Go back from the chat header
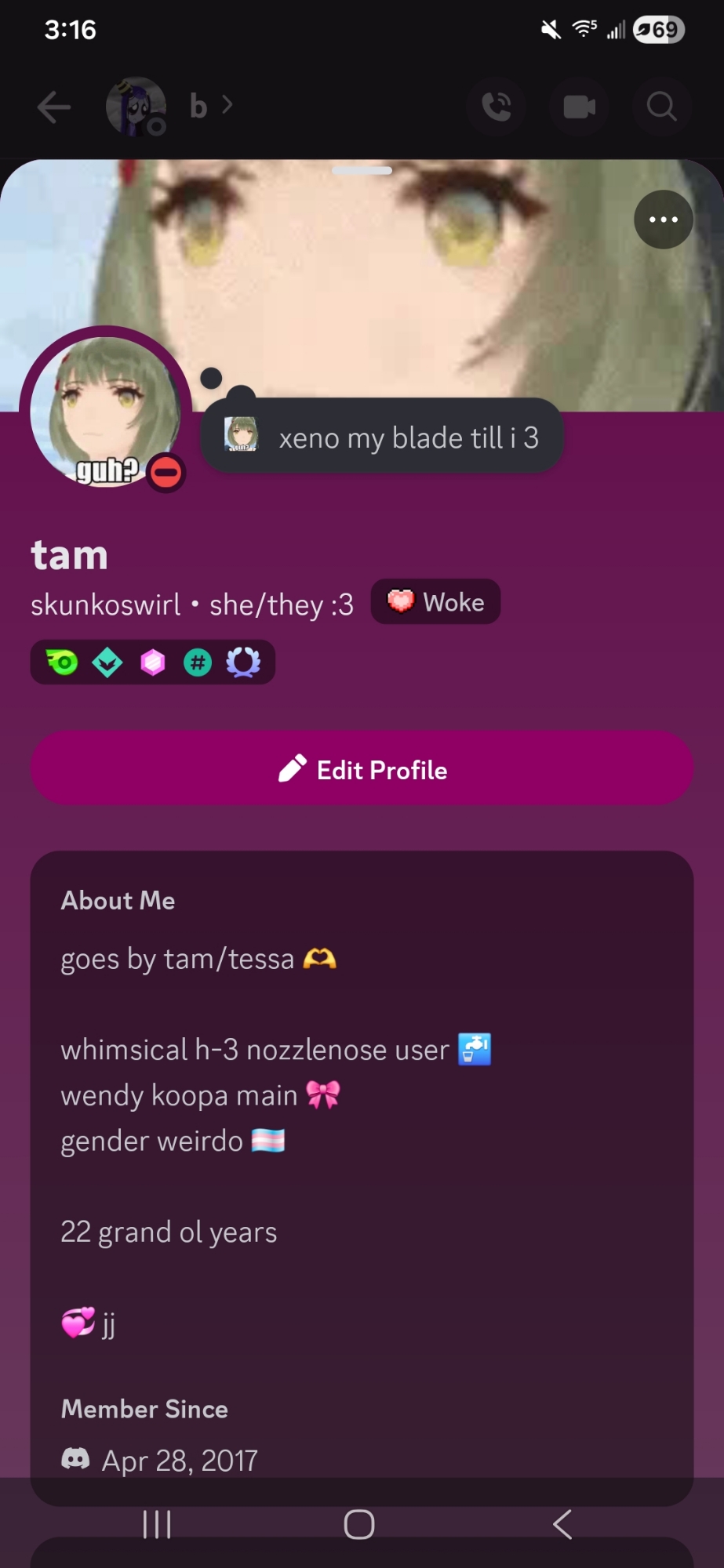This screenshot has width=724, height=1568. click(x=54, y=107)
